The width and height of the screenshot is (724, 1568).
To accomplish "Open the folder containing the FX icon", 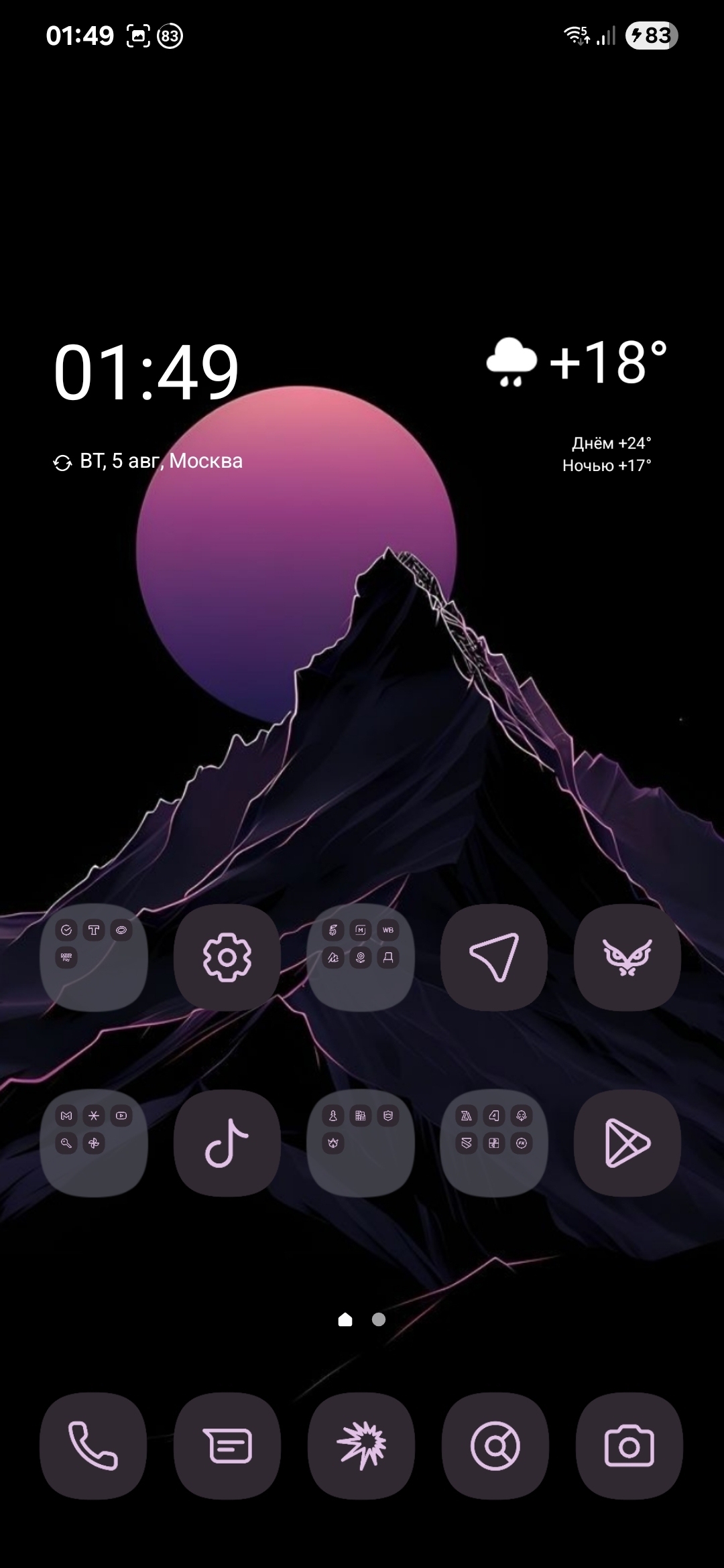I will coord(494,1142).
